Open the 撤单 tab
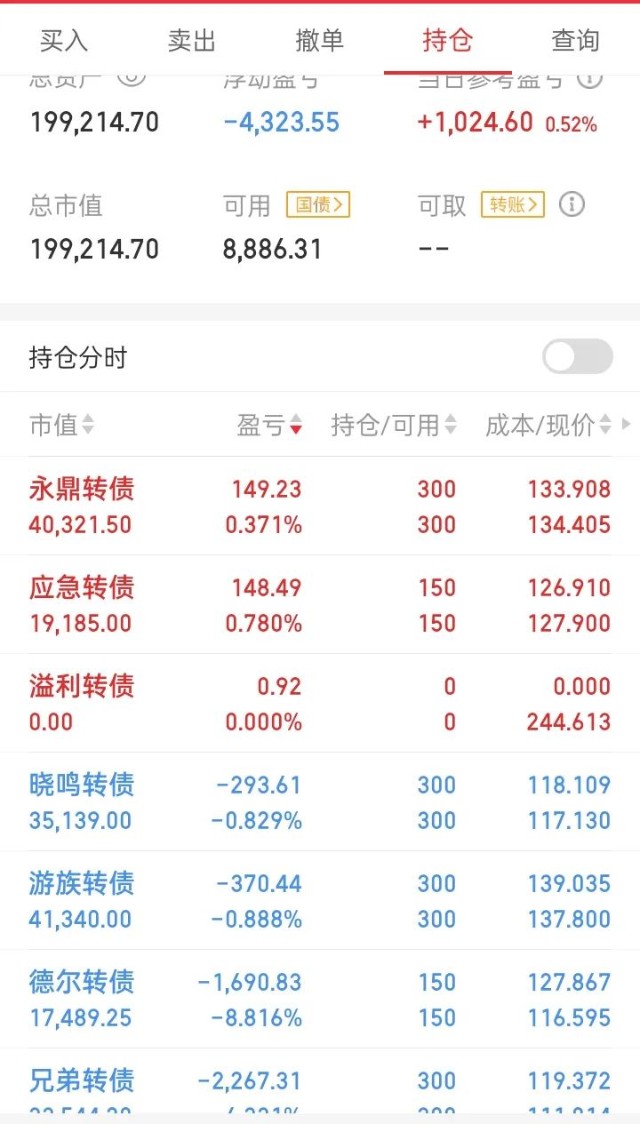This screenshot has width=640, height=1124. point(320,41)
